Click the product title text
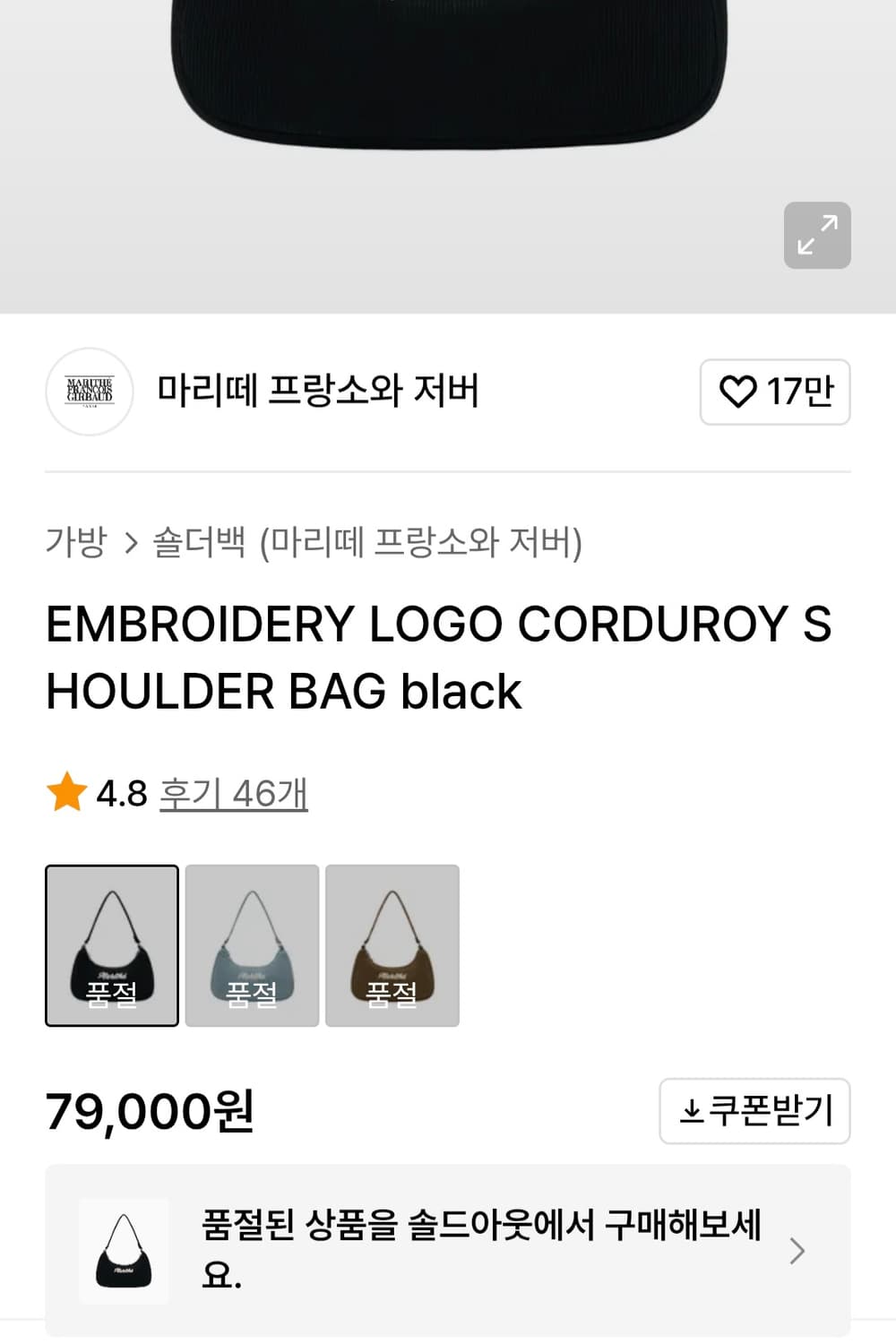The height and width of the screenshot is (1344, 896). click(441, 659)
